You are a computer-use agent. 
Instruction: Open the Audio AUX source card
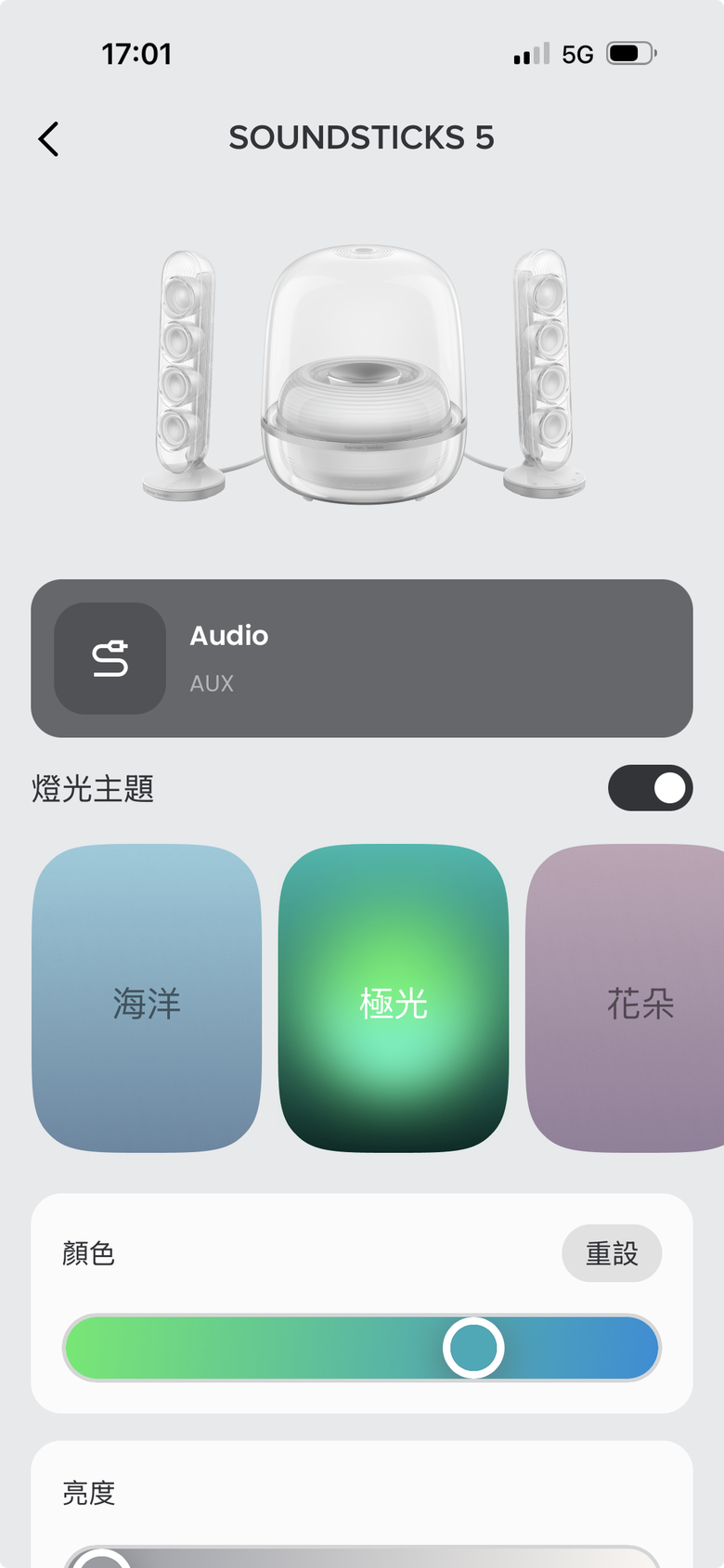point(362,658)
